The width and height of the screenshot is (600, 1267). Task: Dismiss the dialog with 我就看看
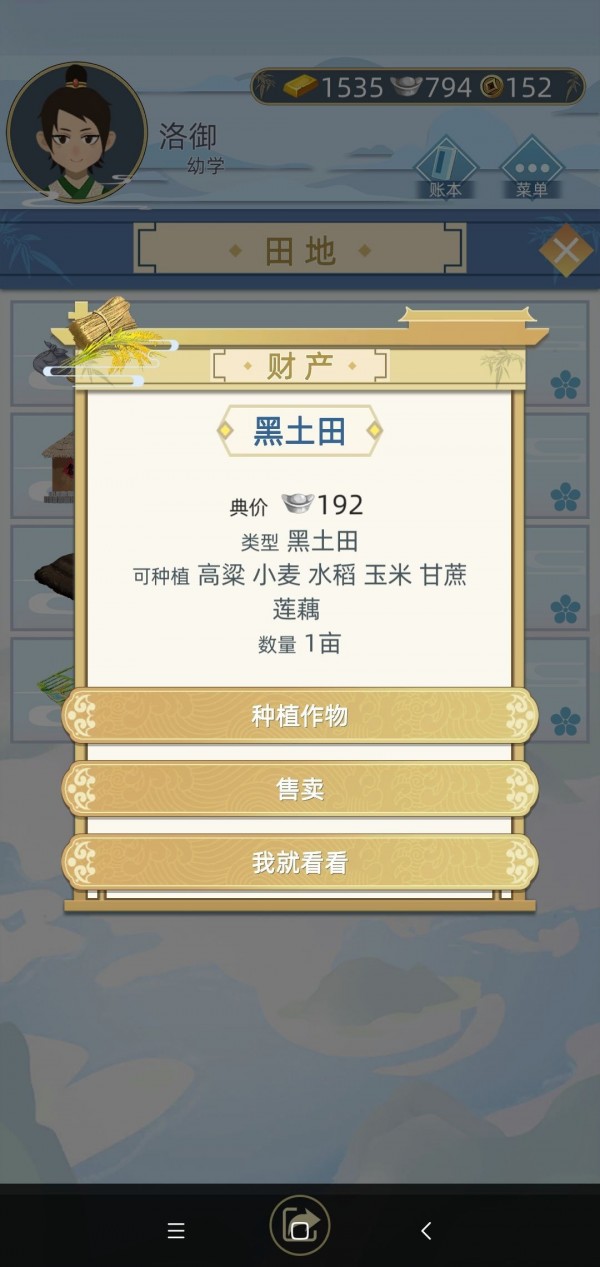(300, 863)
